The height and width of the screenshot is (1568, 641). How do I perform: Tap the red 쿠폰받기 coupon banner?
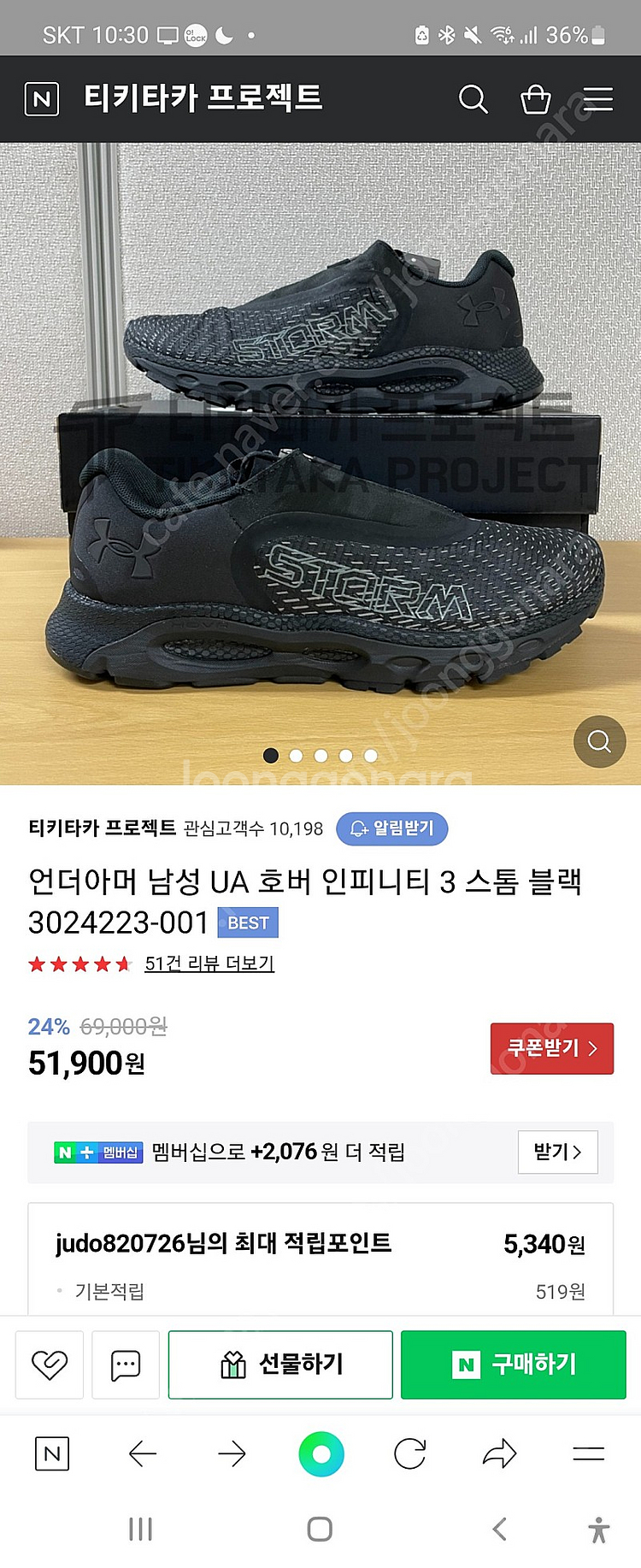point(552,1048)
